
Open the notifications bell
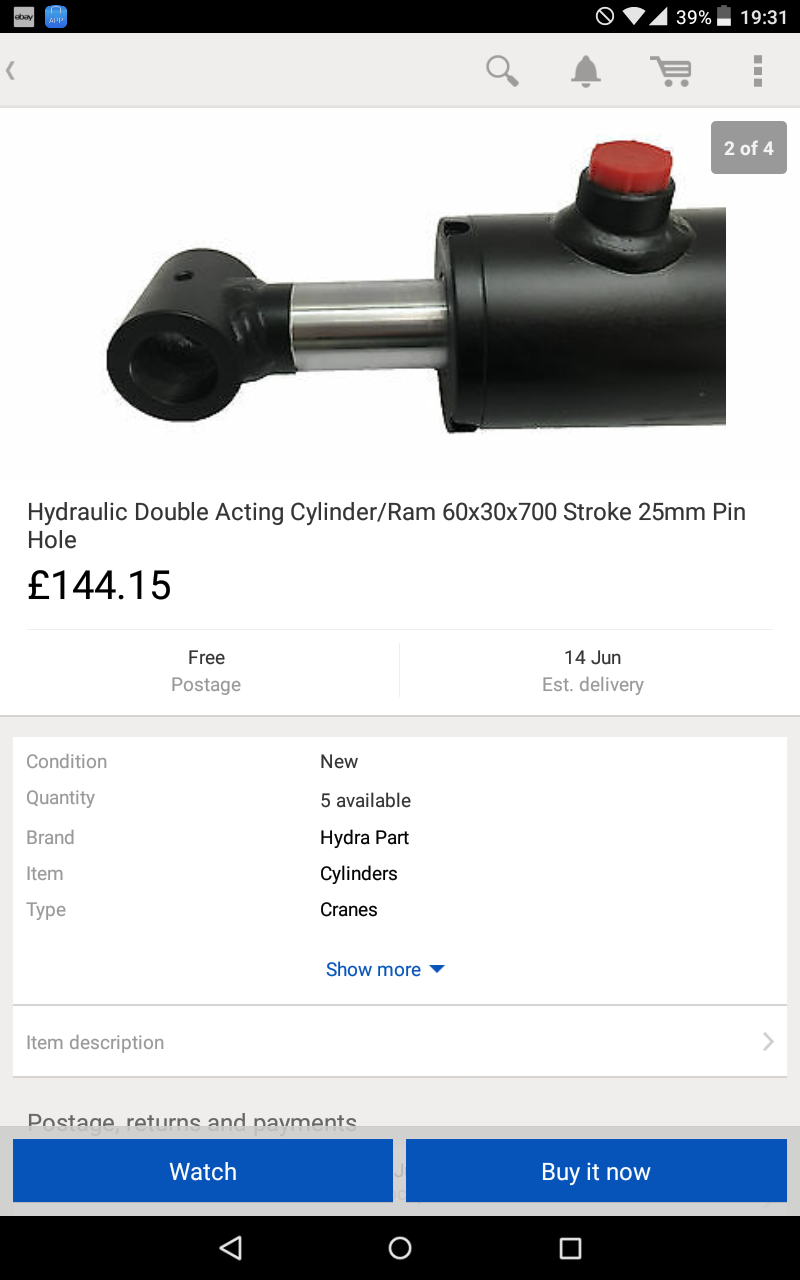pyautogui.click(x=586, y=71)
